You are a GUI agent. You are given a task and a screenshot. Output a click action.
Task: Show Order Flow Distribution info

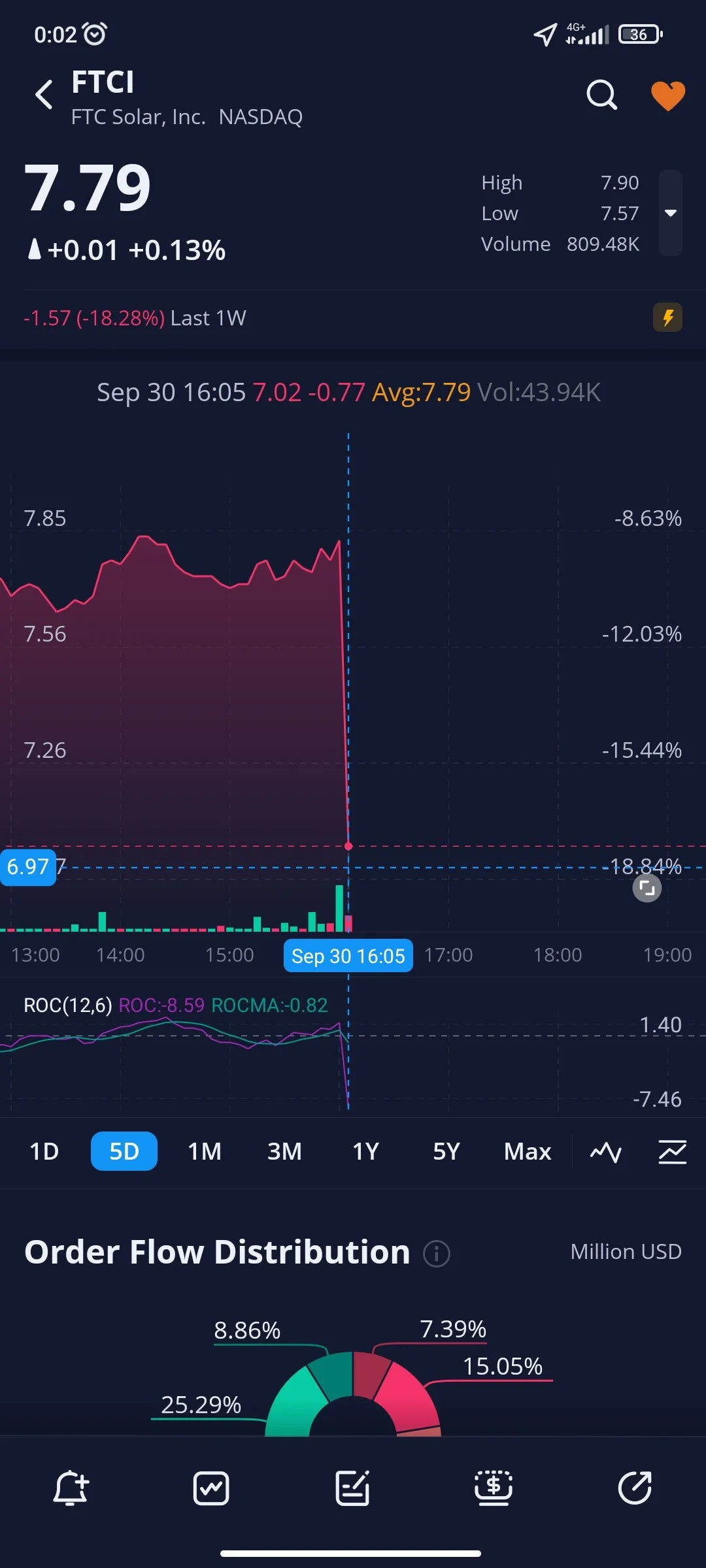437,1253
